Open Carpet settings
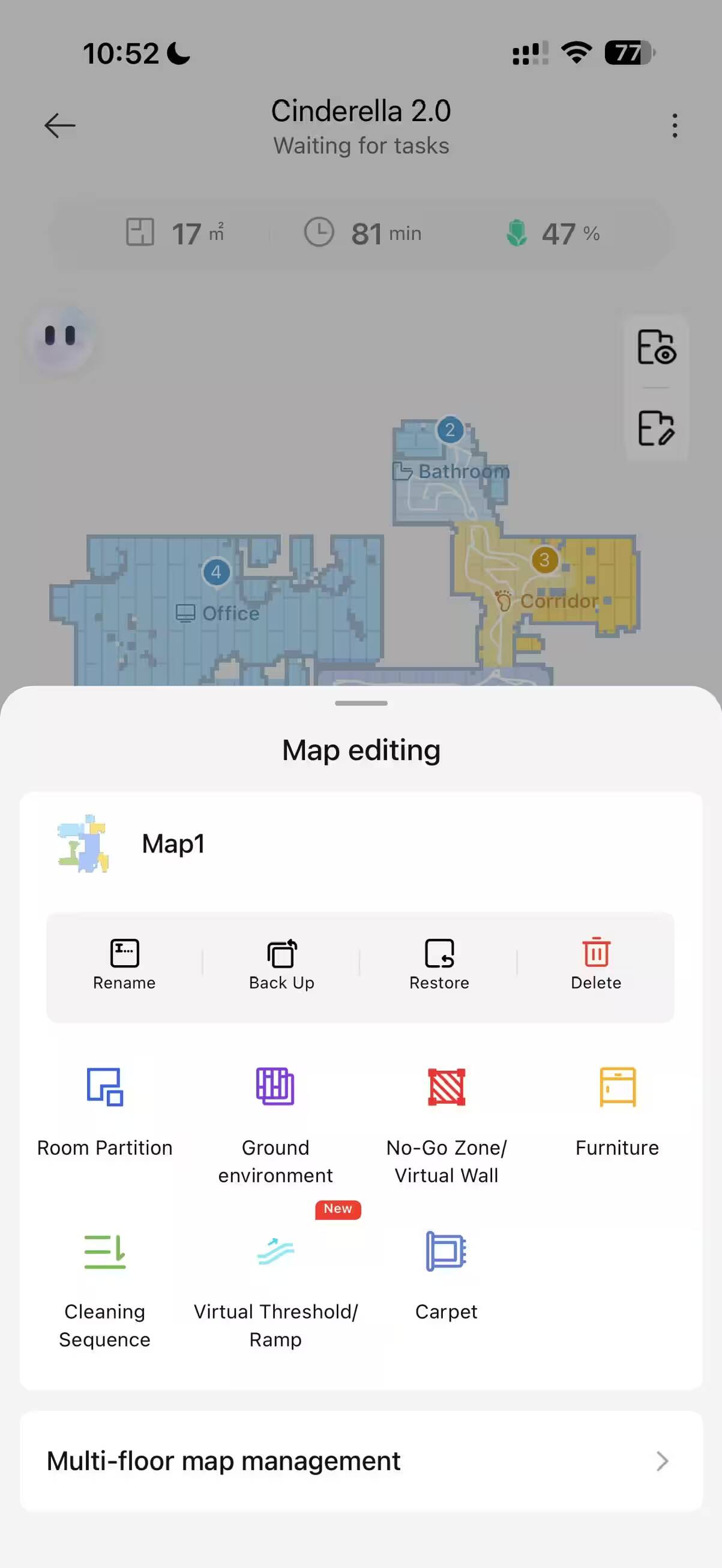This screenshot has height=1568, width=722. pos(447,1276)
